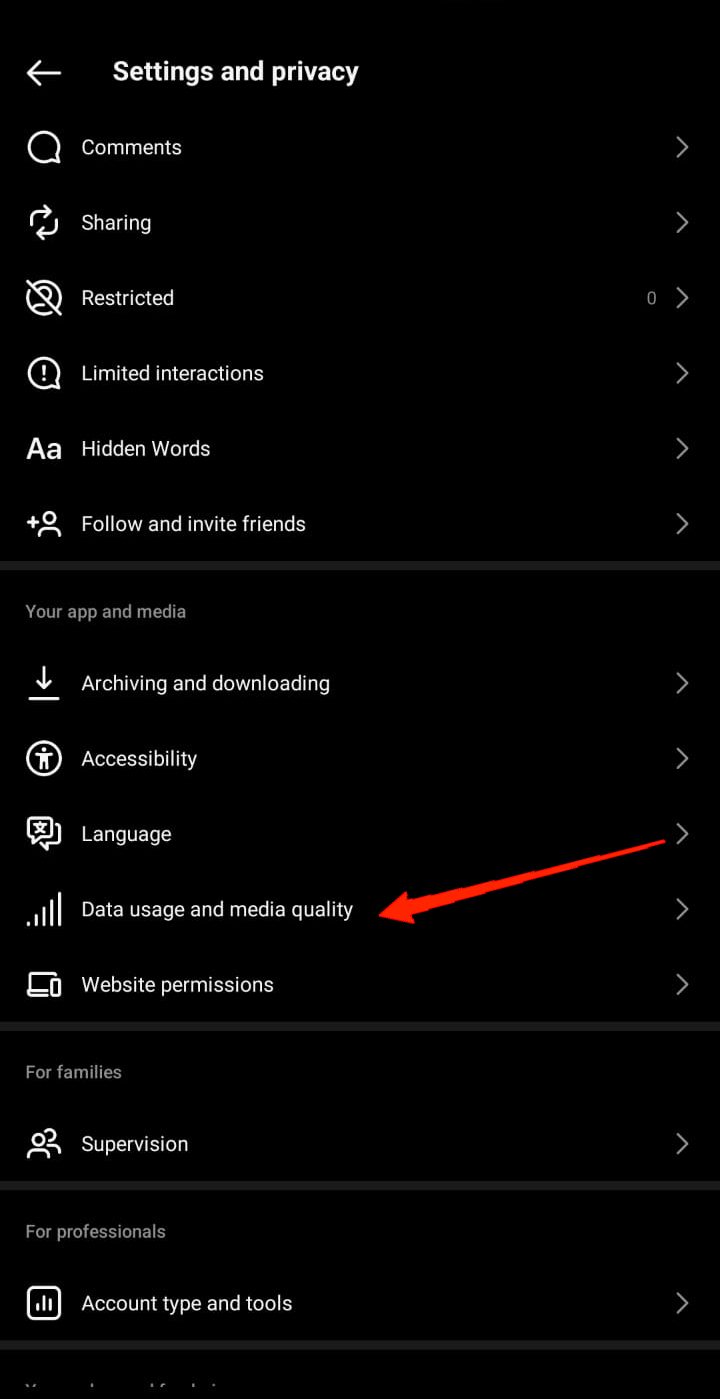The height and width of the screenshot is (1399, 720).
Task: Open Supervision under For families
Action: (360, 1144)
